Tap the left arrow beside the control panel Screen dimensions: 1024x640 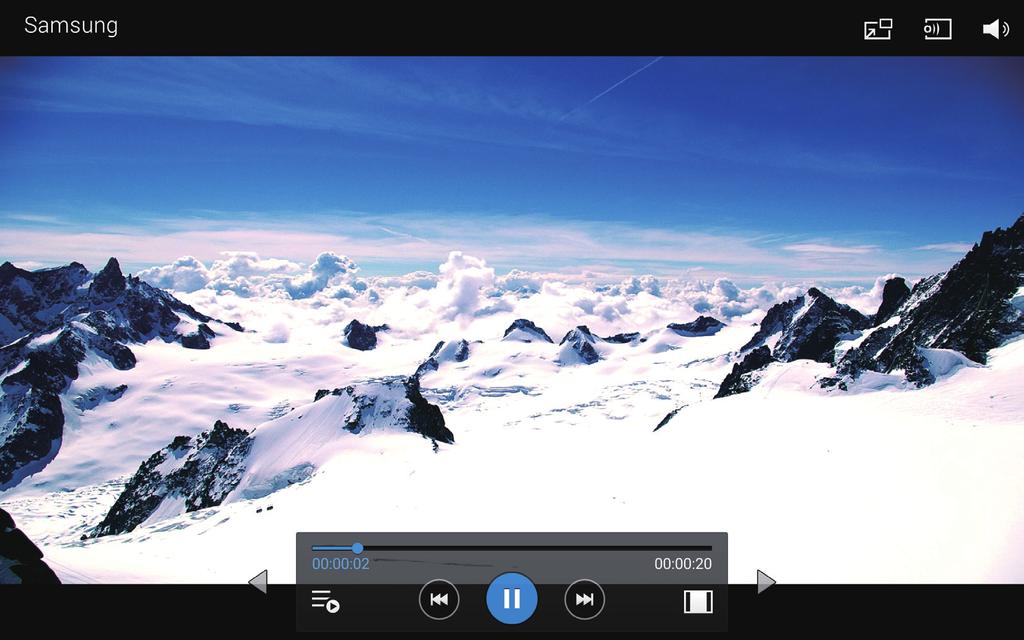tap(258, 581)
